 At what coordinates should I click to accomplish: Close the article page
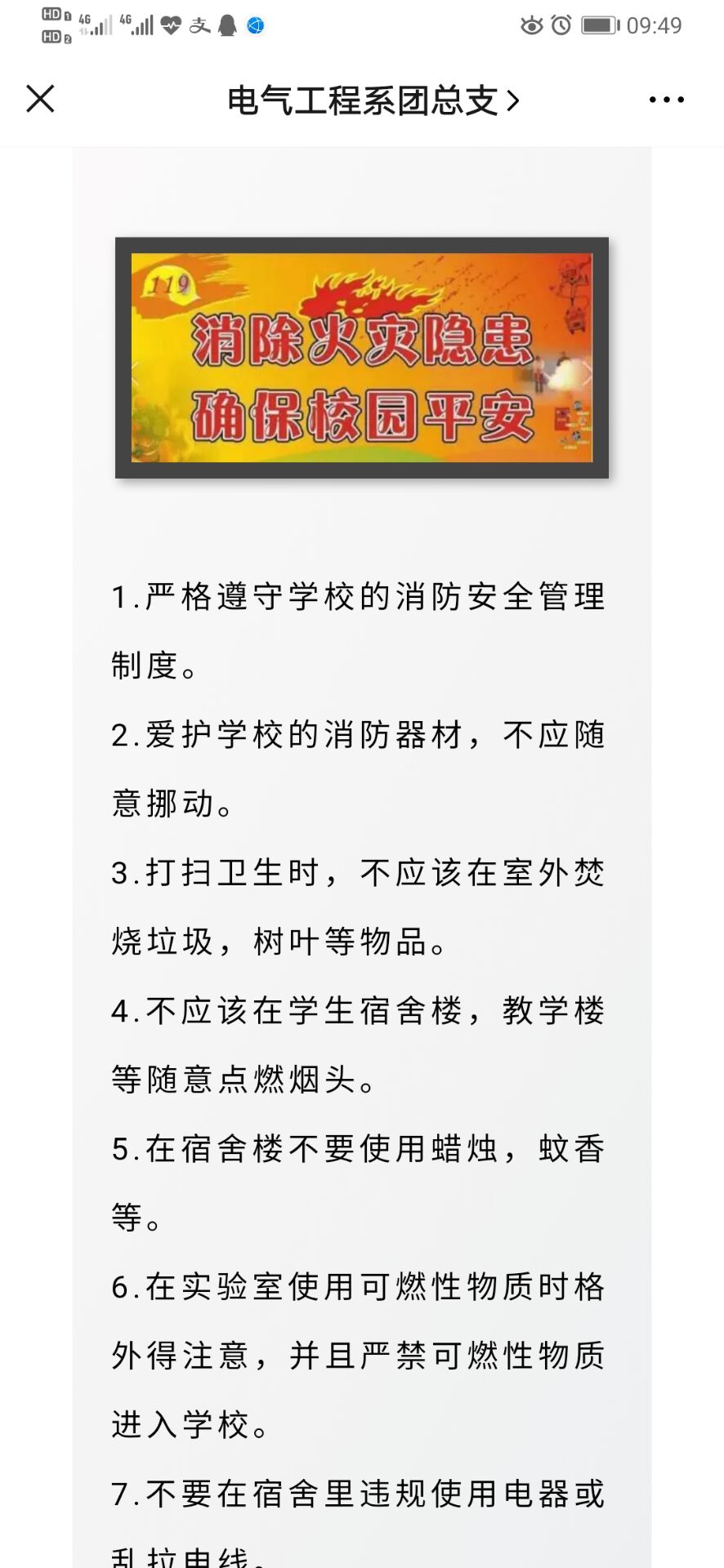40,99
